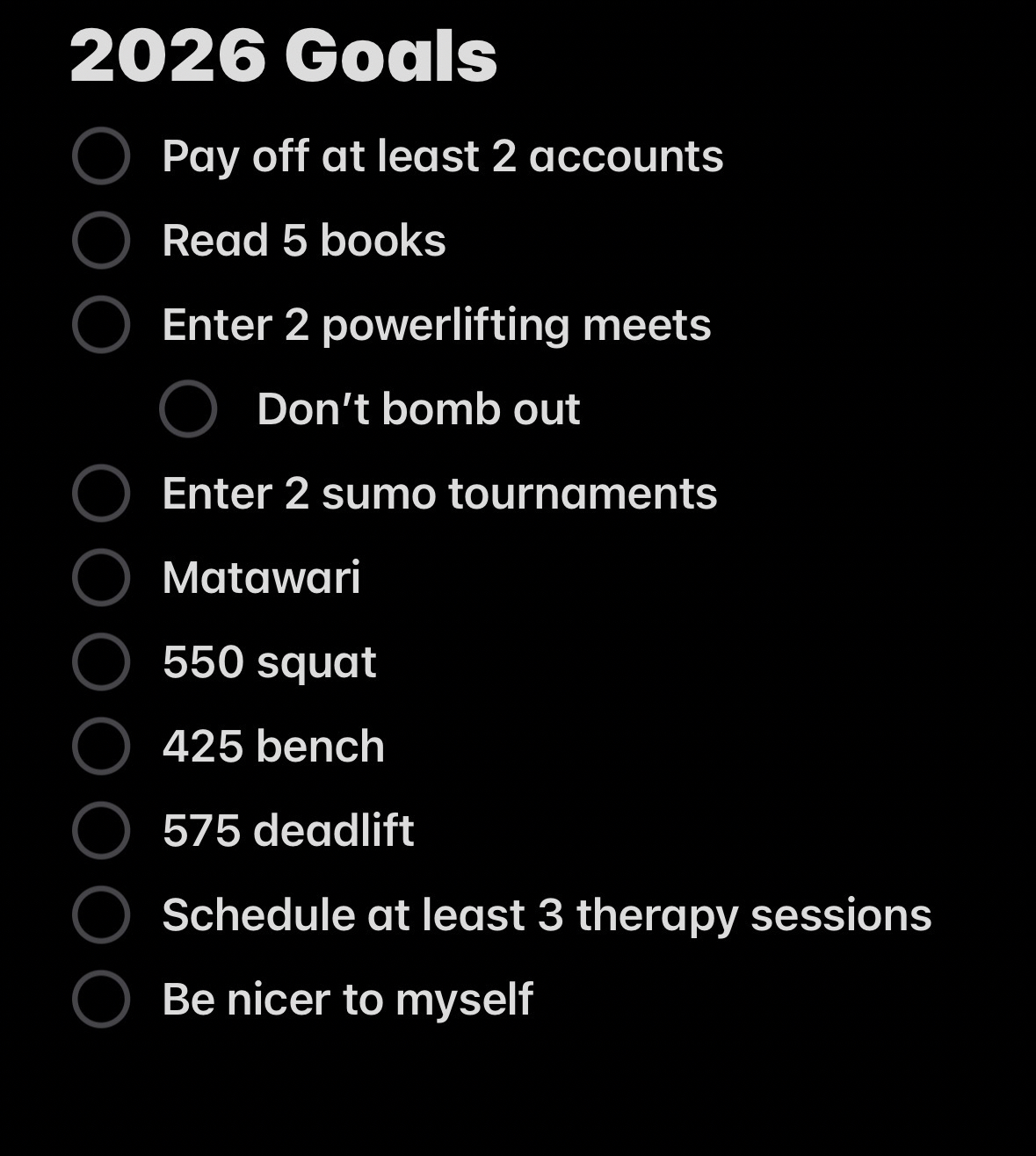Check off Schedule at least 3 therapy sessions
1036x1156 pixels.
[101, 915]
